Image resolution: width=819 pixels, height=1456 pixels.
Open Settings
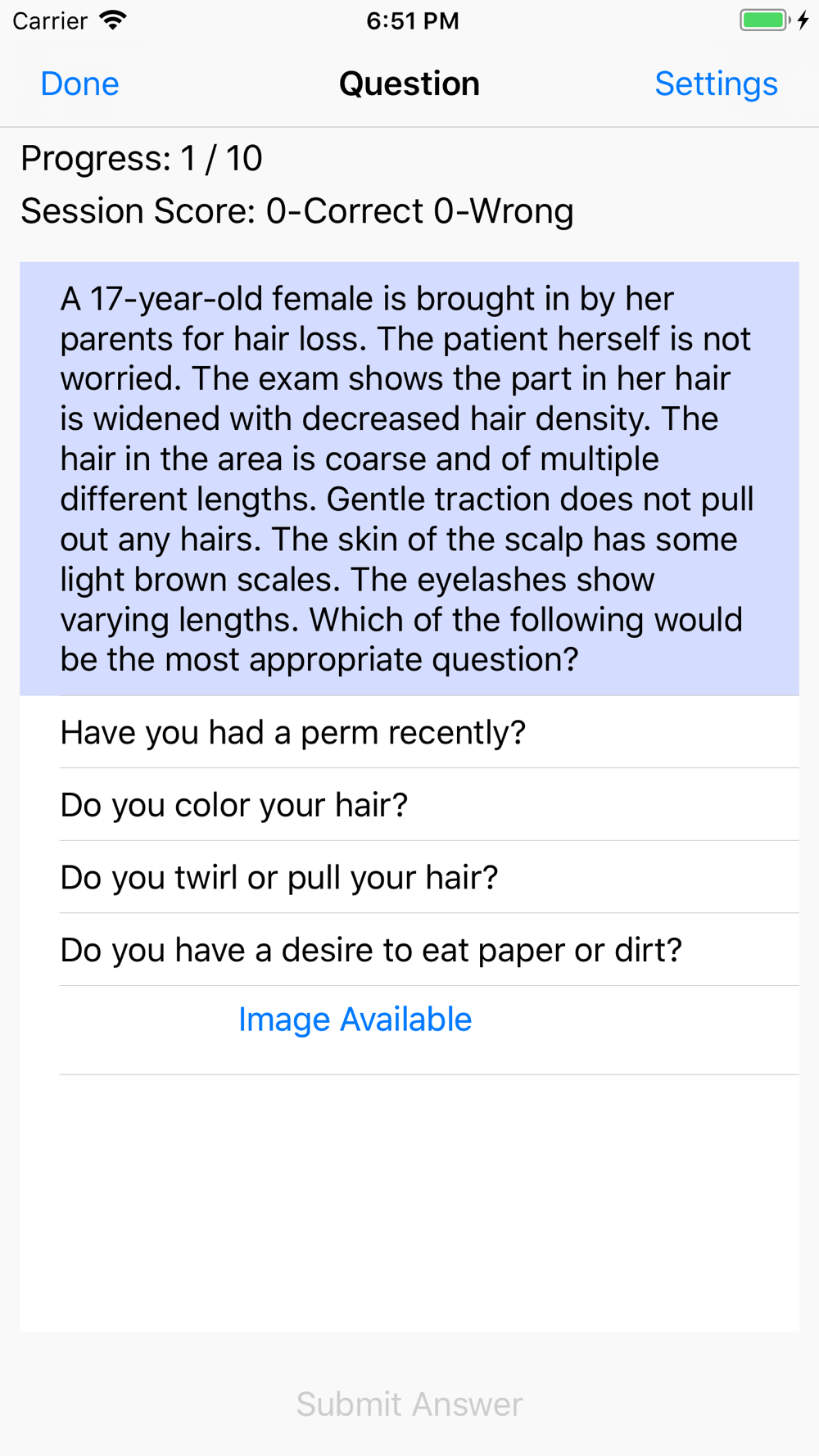pos(716,84)
